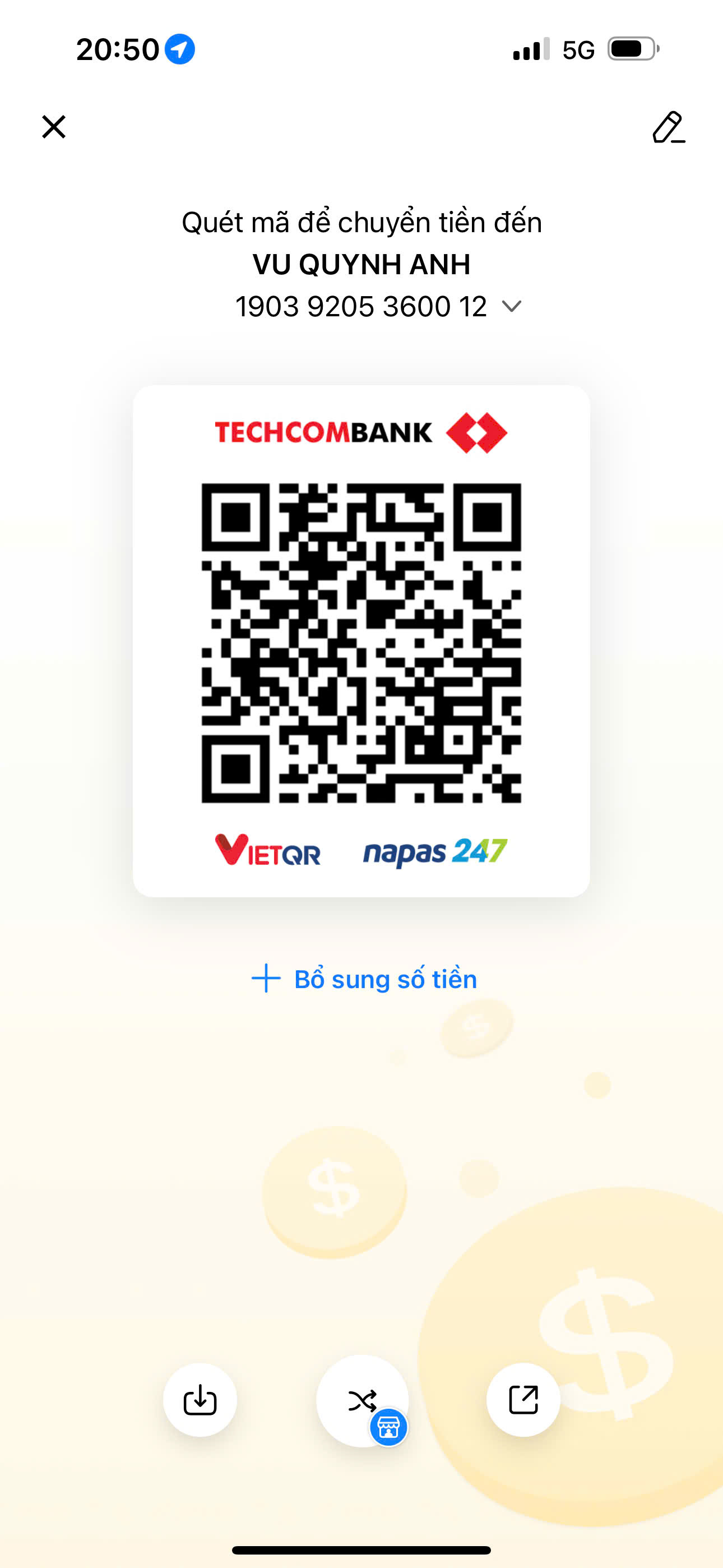The image size is (723, 1568).
Task: Download the QR code image
Action: coord(200,1400)
